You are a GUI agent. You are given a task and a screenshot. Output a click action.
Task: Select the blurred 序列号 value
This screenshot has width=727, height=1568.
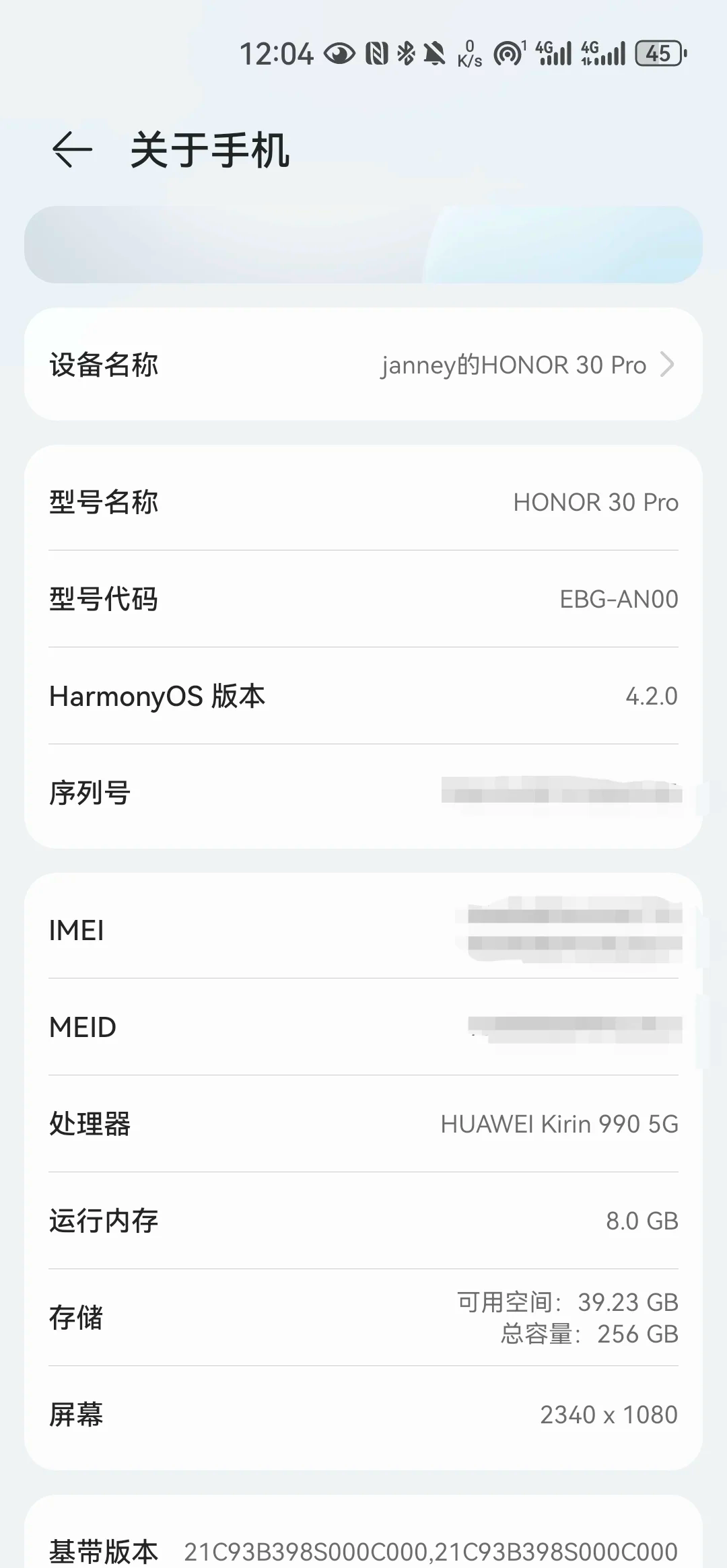[363, 793]
